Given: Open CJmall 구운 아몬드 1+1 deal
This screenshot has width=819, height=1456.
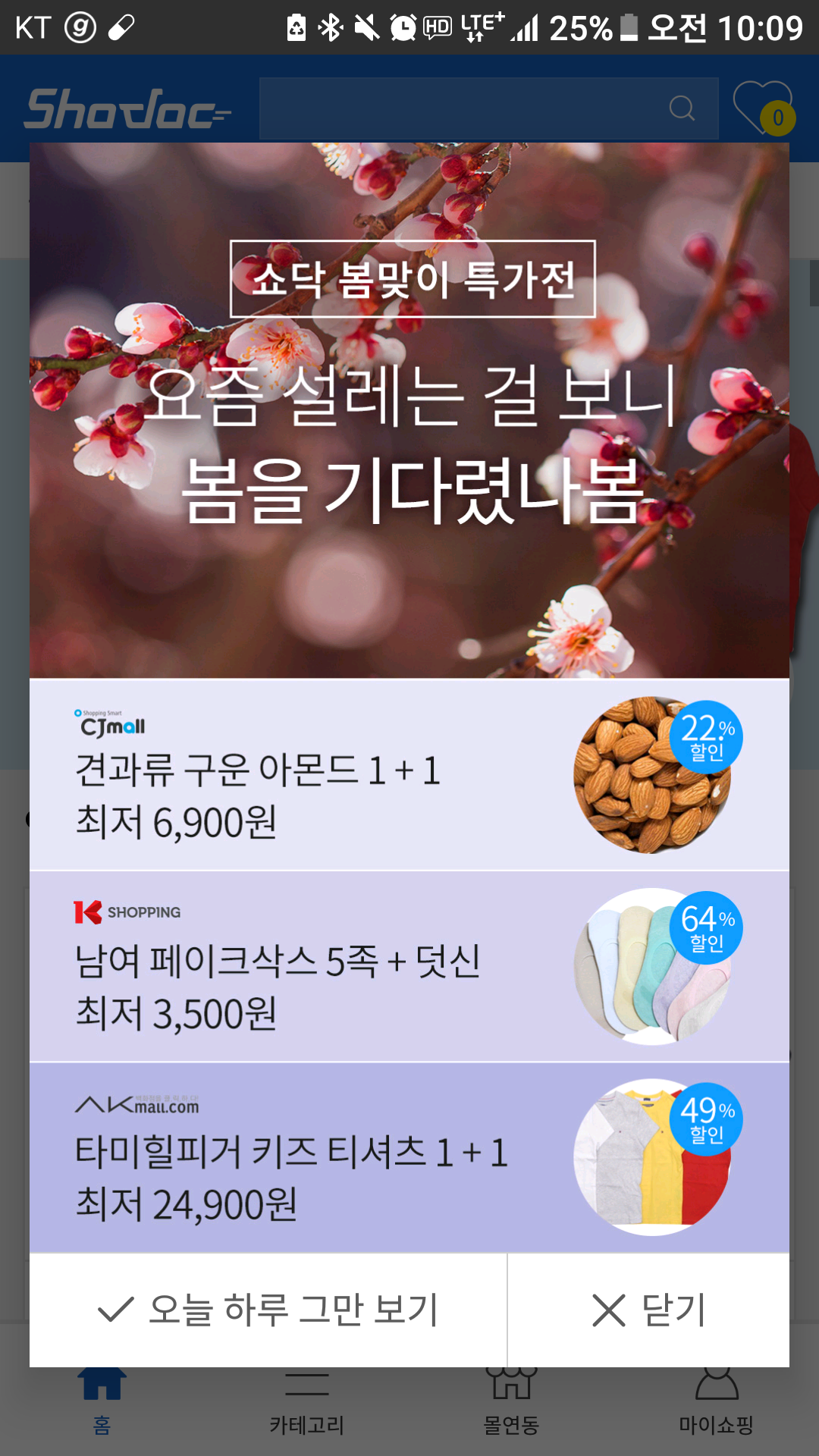Looking at the screenshot, I should pos(409,775).
